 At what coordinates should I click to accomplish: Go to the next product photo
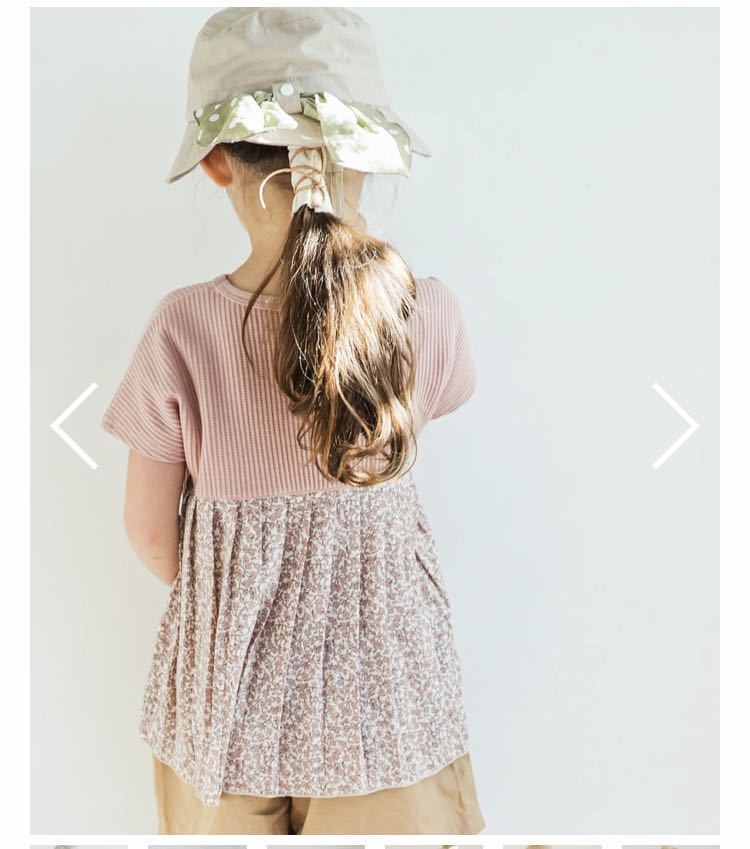(675, 426)
